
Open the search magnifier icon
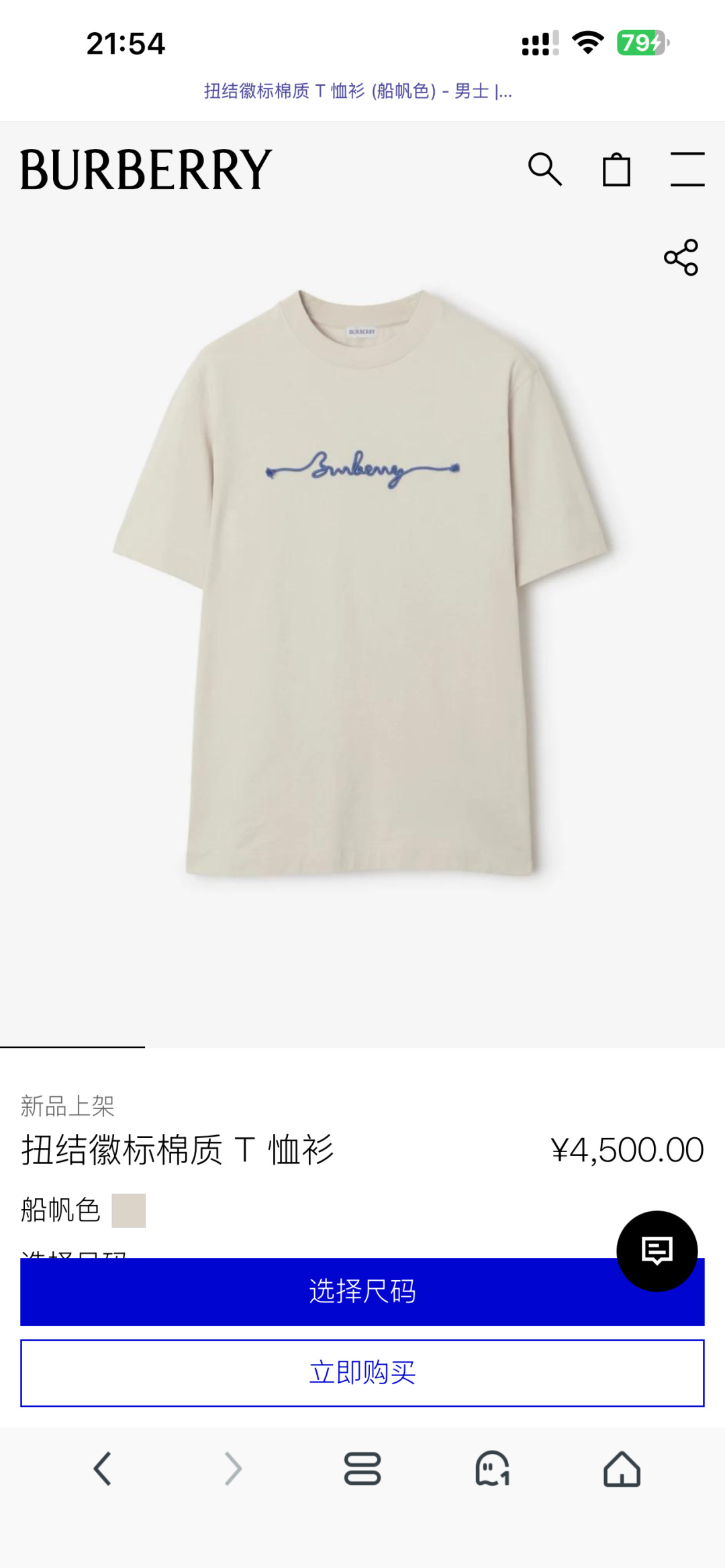544,169
